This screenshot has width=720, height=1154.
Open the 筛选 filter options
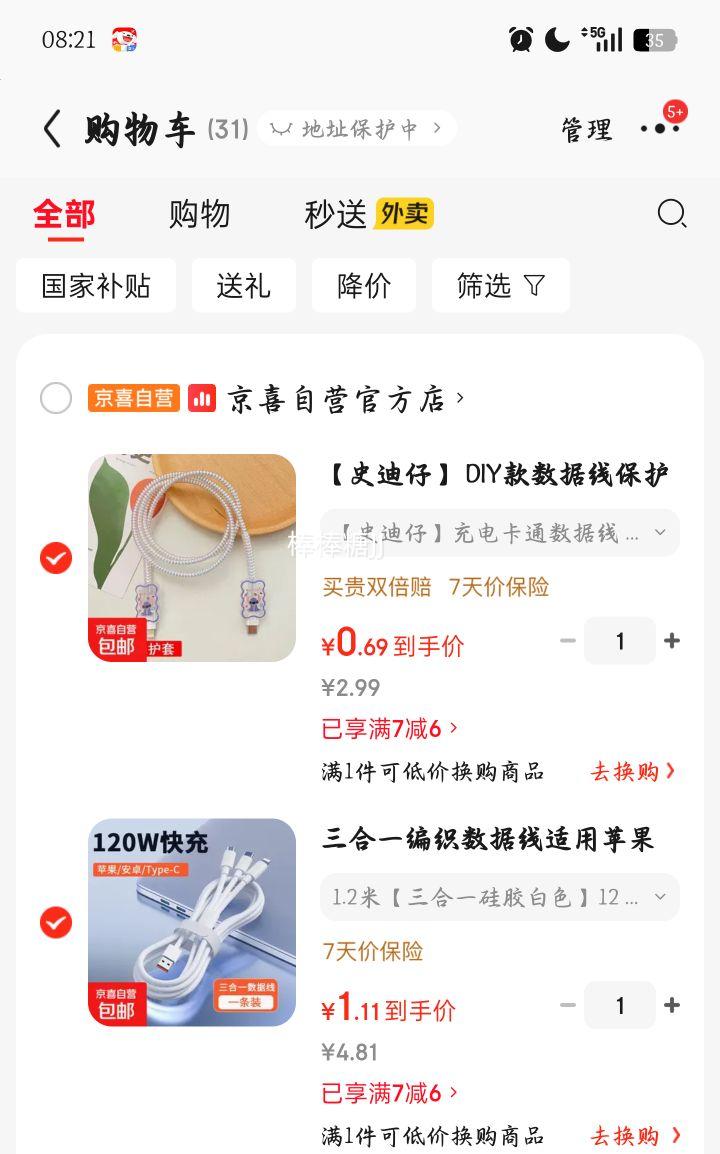[x=501, y=286]
